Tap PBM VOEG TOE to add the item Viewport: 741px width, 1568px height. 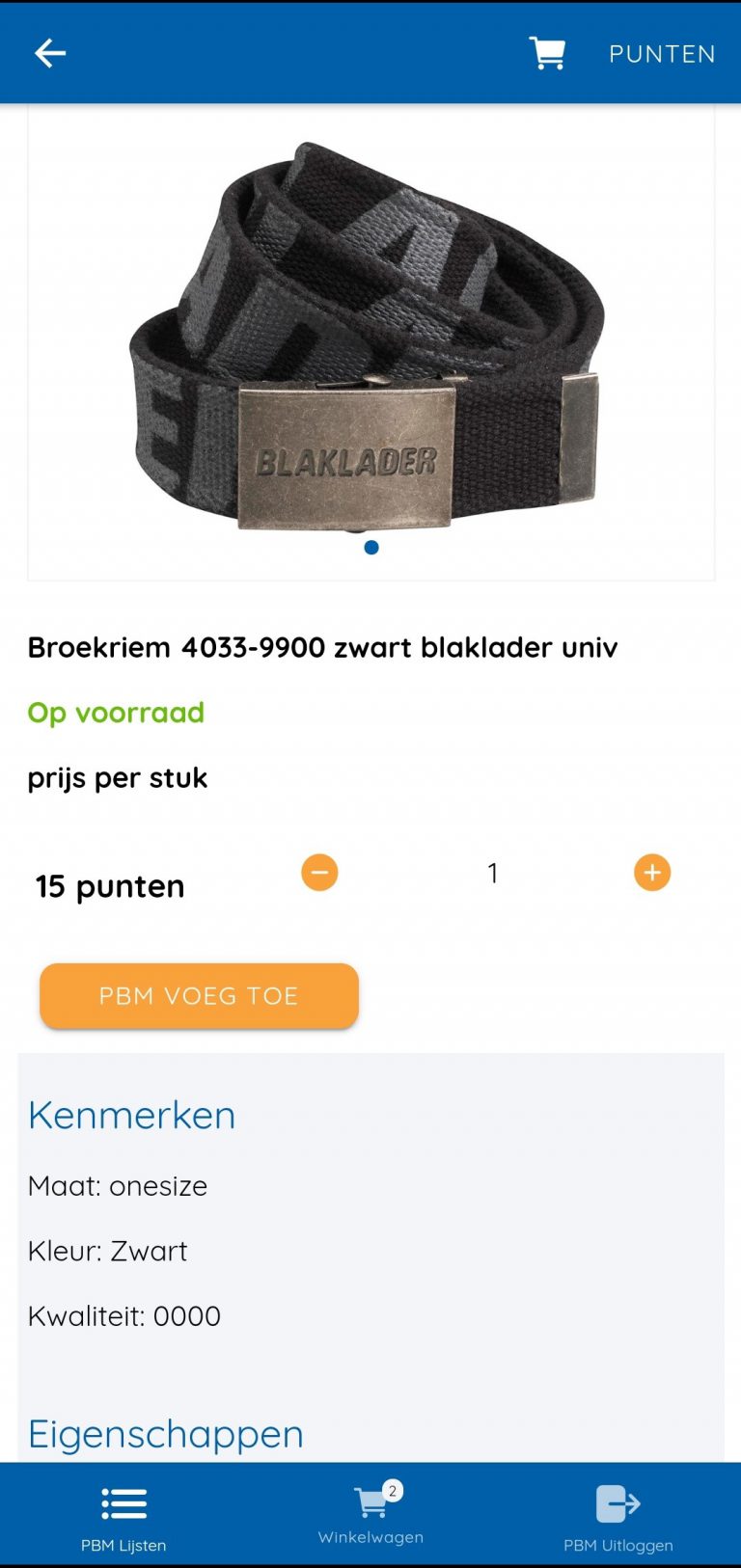click(x=199, y=996)
